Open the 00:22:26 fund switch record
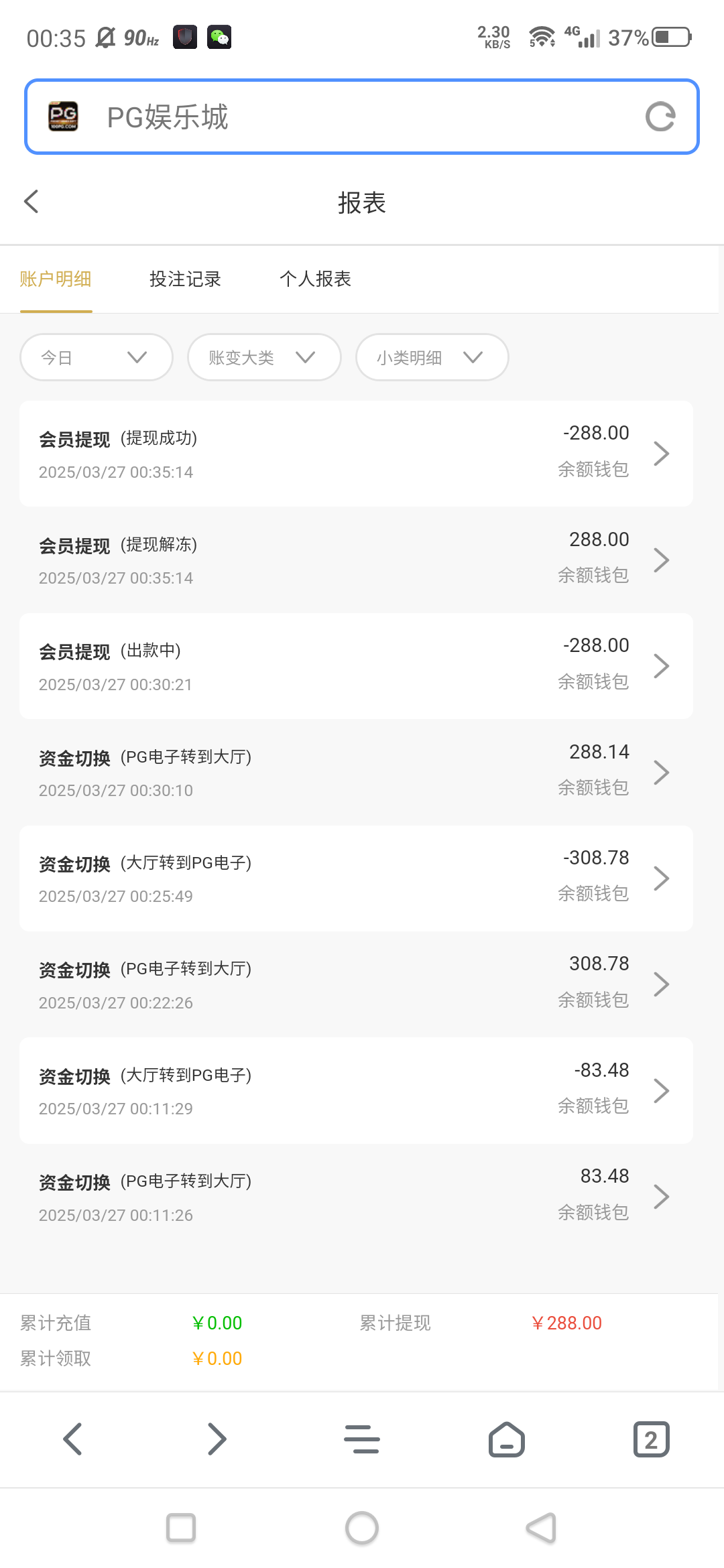The image size is (724, 1568). click(356, 984)
